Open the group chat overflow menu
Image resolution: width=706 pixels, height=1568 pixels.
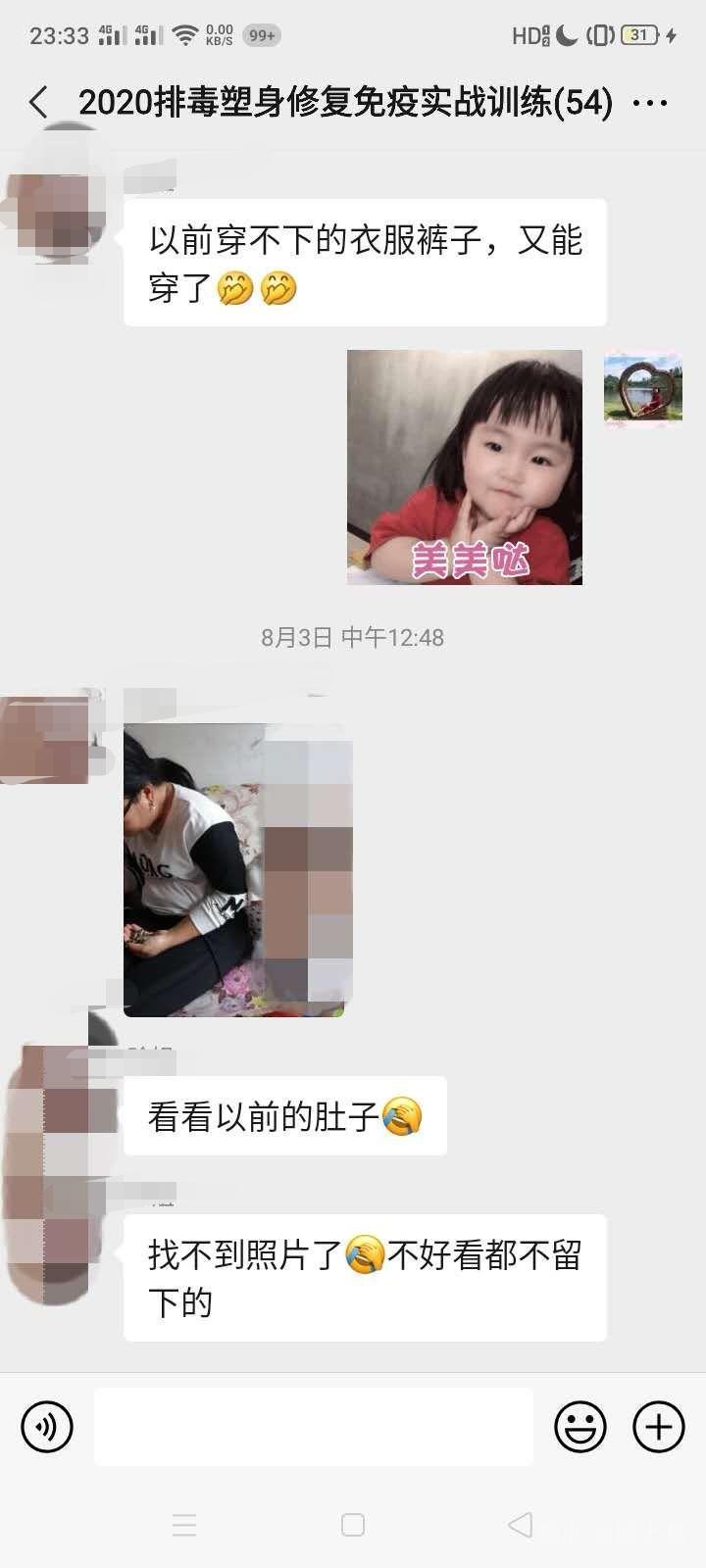pos(650,102)
